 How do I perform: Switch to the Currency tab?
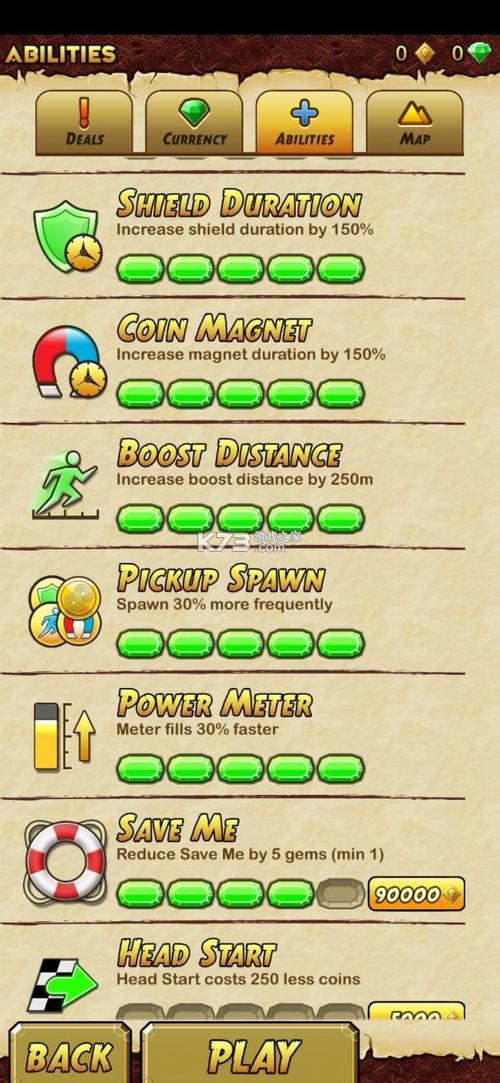pyautogui.click(x=194, y=122)
